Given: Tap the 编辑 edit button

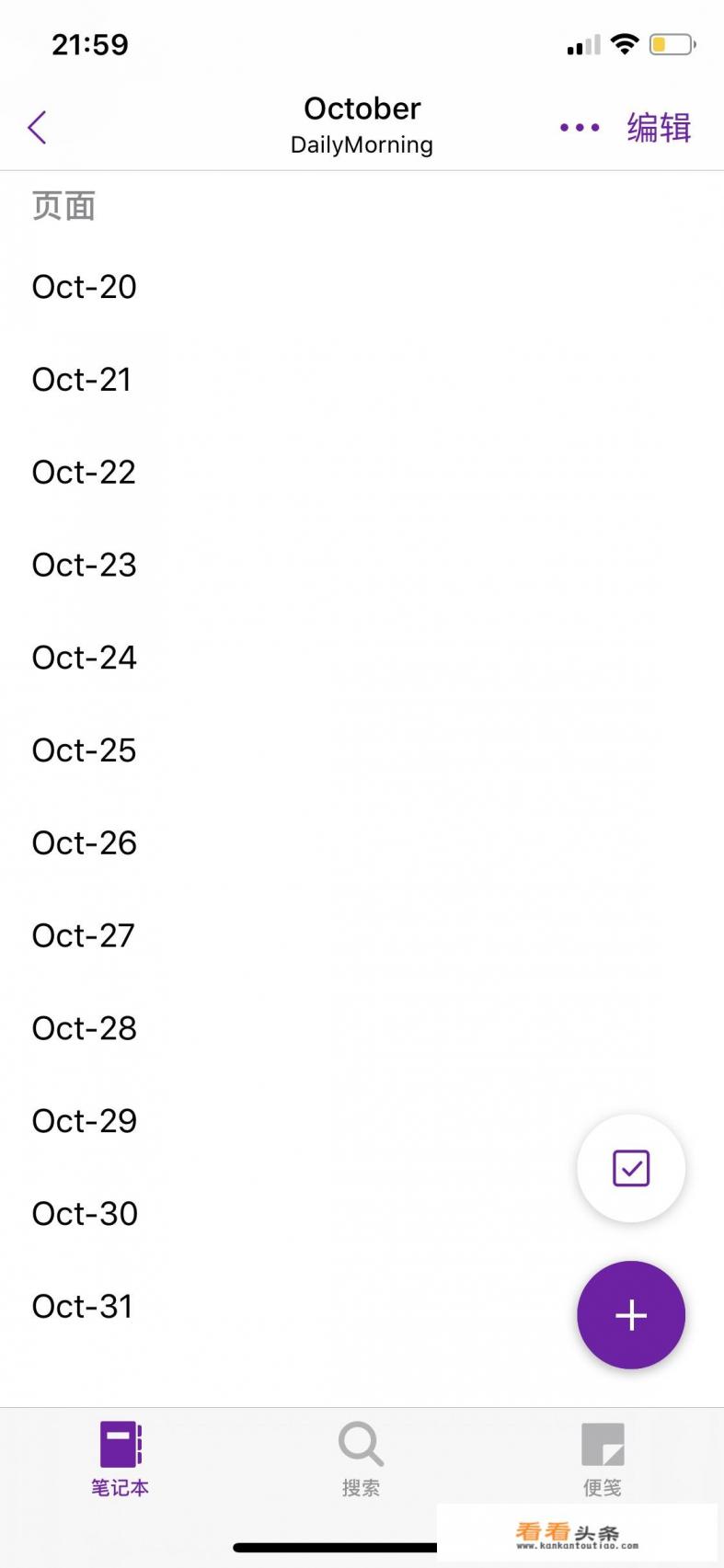Looking at the screenshot, I should tap(659, 128).
